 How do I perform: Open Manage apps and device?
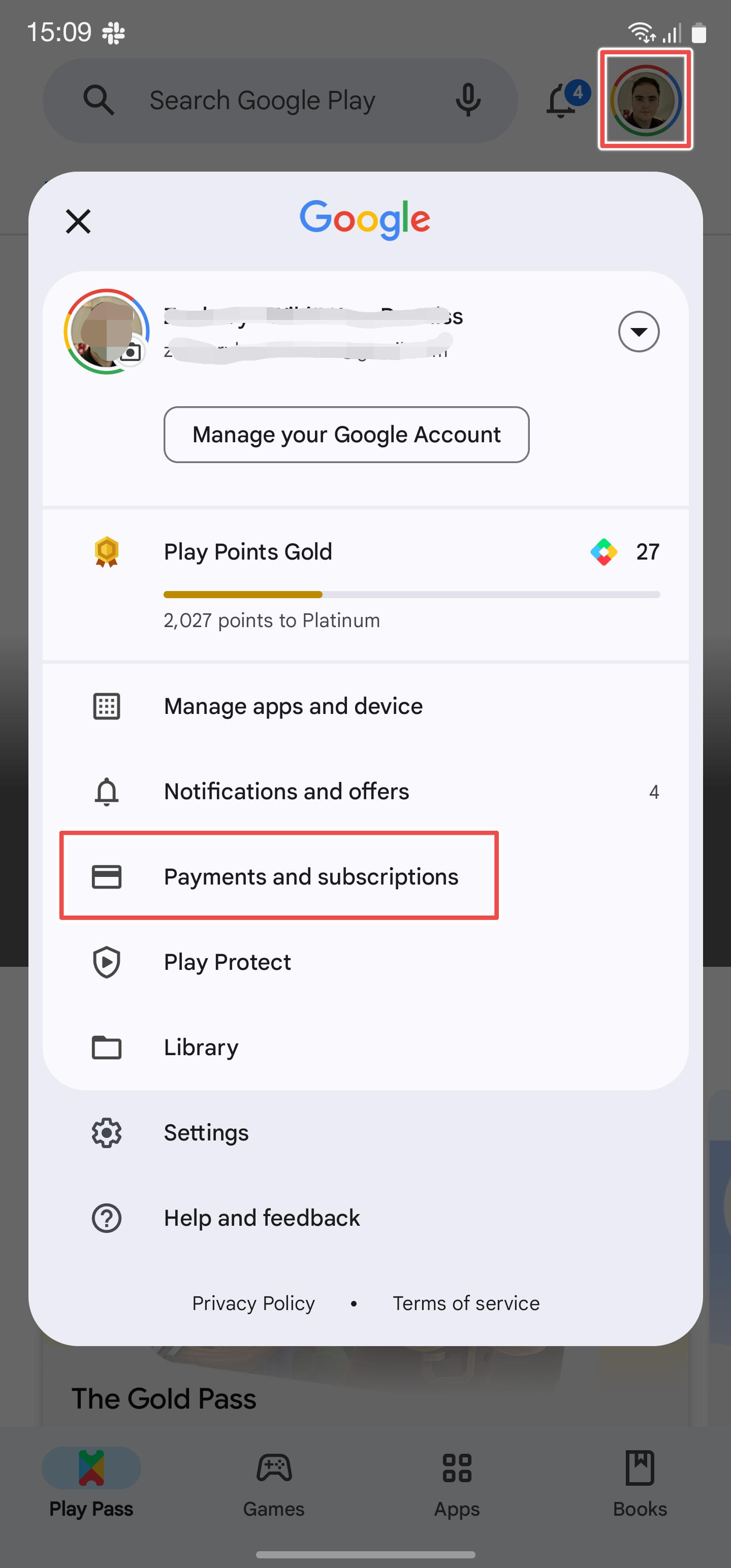(x=366, y=706)
